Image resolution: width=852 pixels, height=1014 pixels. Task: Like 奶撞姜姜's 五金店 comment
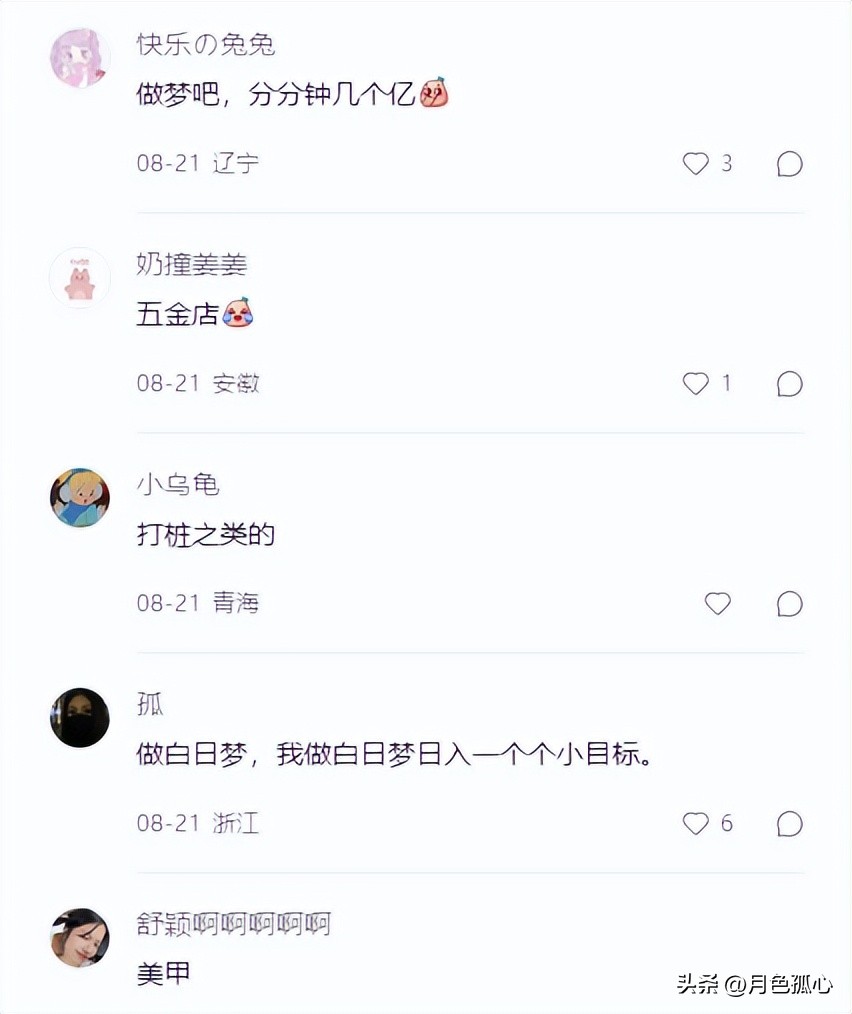tap(696, 384)
